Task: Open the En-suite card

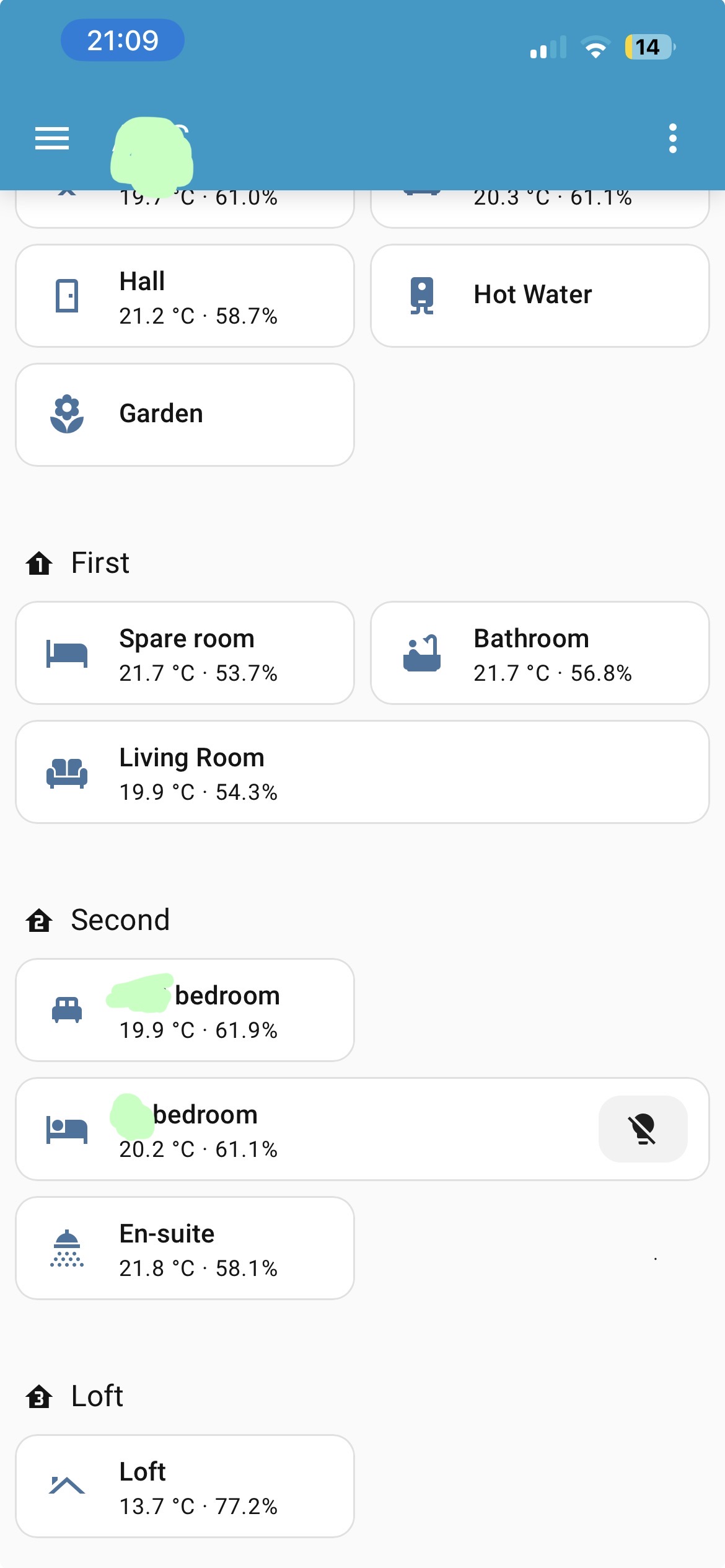Action: [185, 1249]
